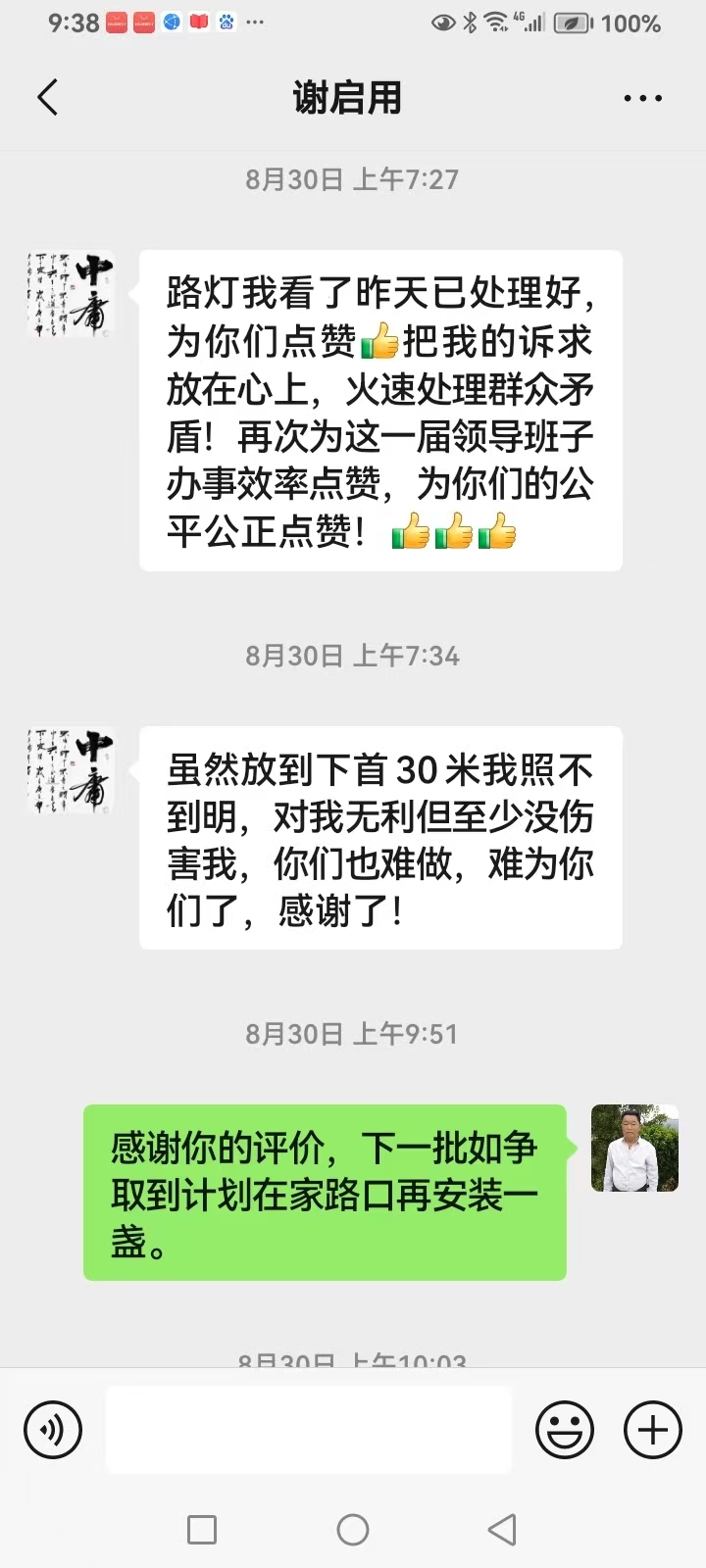Open contact avatar beside 虽然放到下首 message
This screenshot has height=1568, width=706.
pyautogui.click(x=71, y=771)
